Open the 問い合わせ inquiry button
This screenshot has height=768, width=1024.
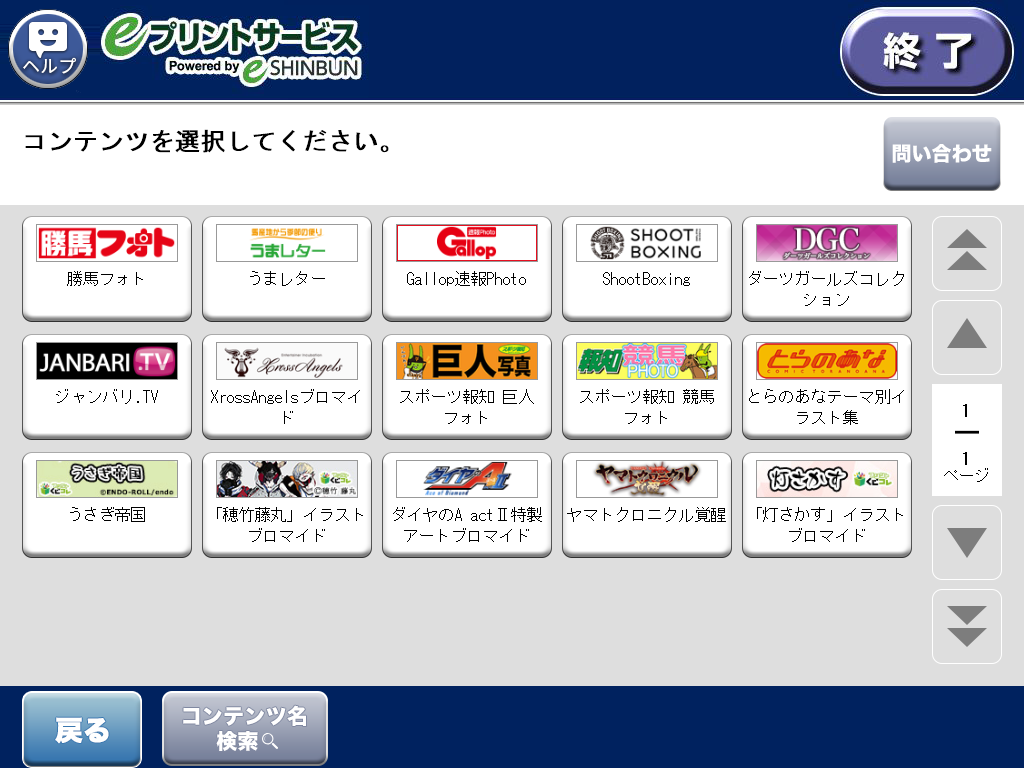pyautogui.click(x=941, y=154)
